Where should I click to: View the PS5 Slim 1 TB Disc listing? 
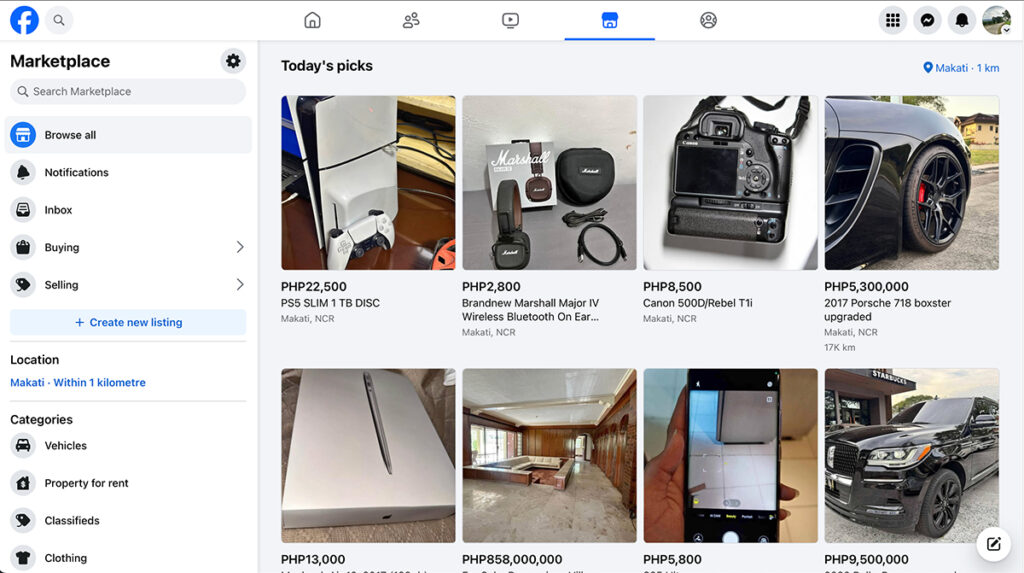368,183
